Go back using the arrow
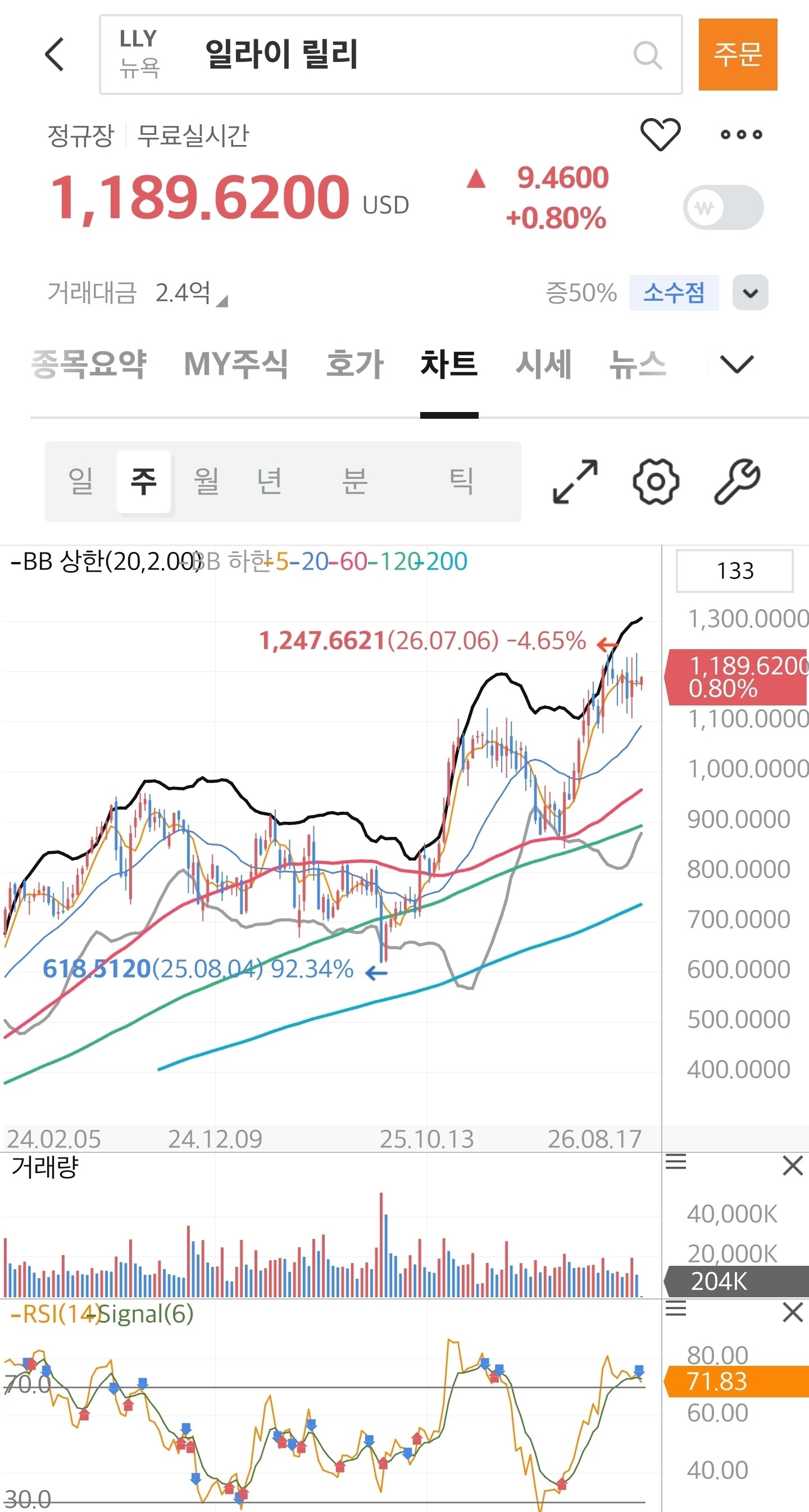 click(x=54, y=54)
